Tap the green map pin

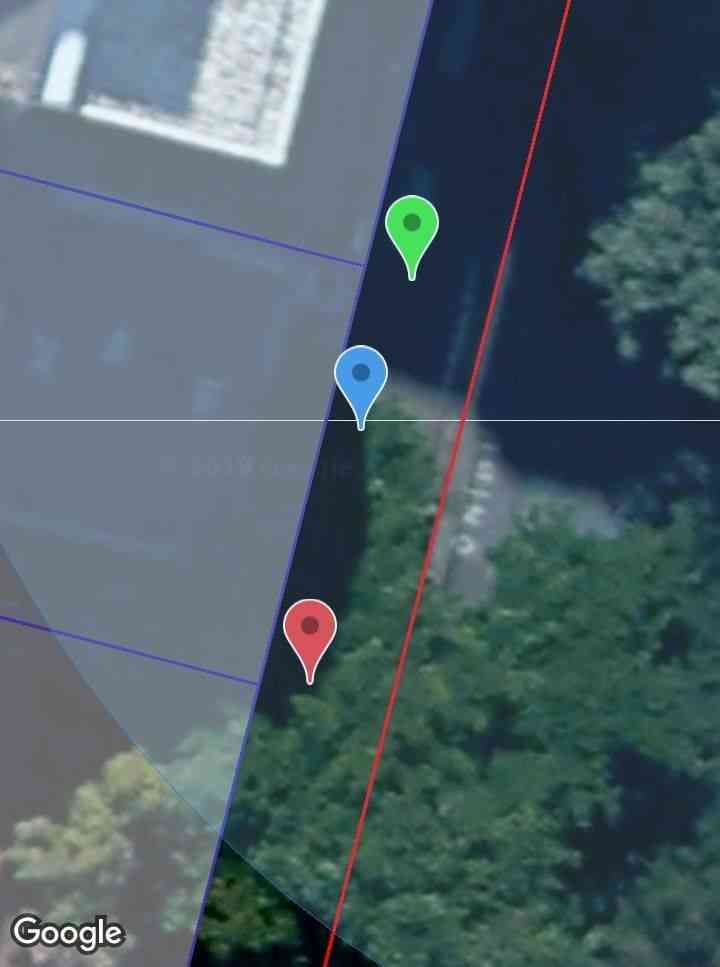[412, 226]
